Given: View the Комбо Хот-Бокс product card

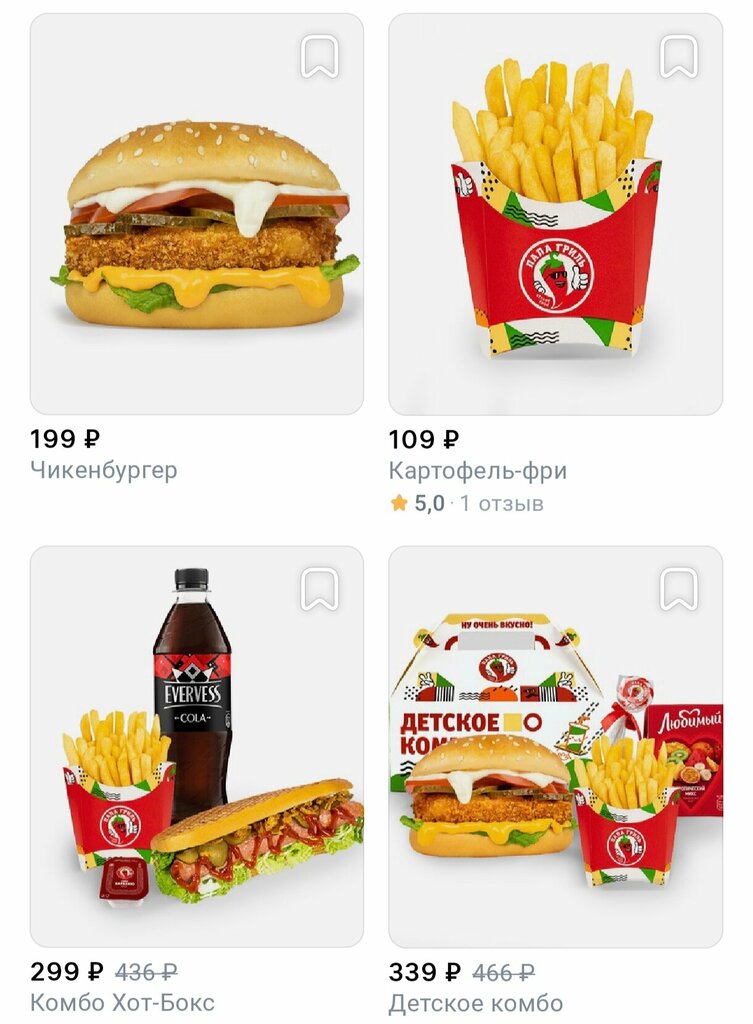Looking at the screenshot, I should click(197, 760).
